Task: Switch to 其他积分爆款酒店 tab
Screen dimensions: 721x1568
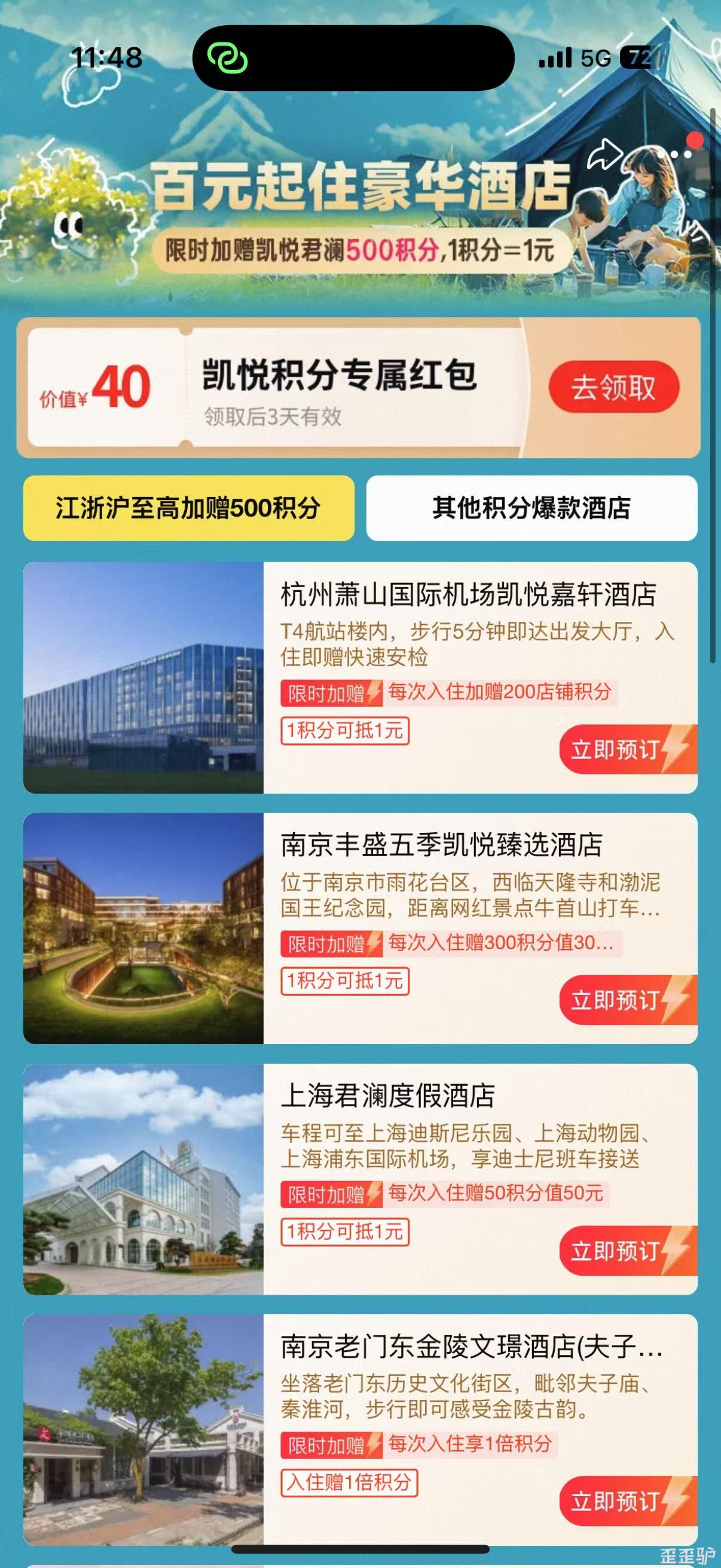Action: point(531,508)
